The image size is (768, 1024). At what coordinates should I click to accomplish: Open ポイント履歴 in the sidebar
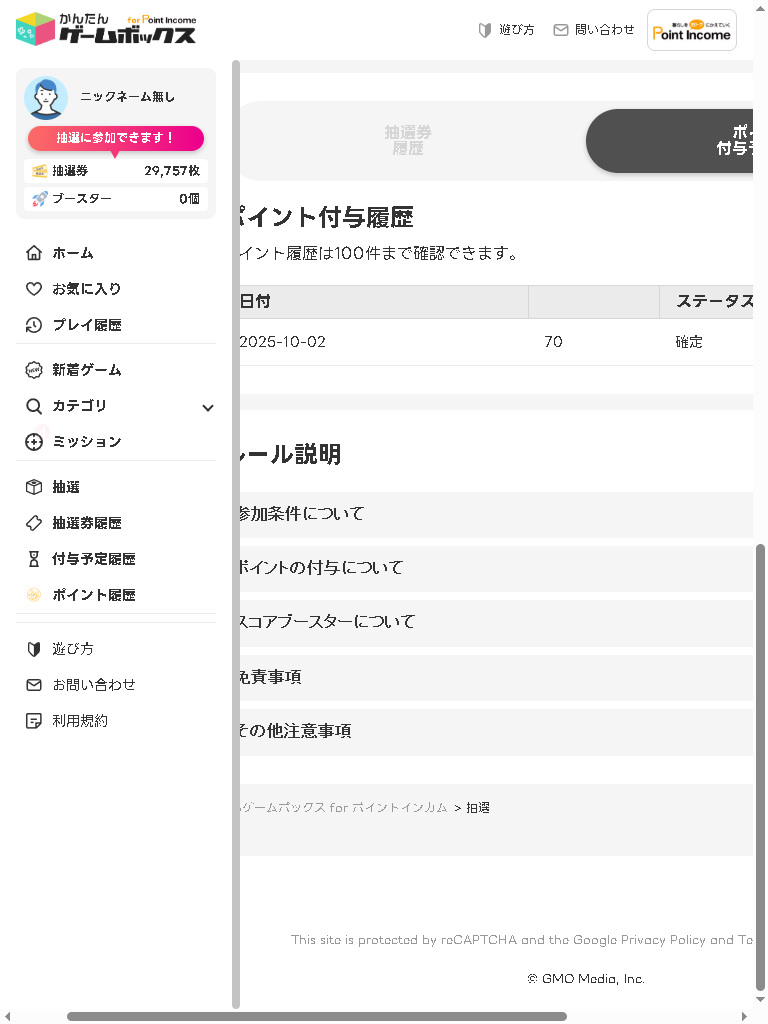pos(93,595)
